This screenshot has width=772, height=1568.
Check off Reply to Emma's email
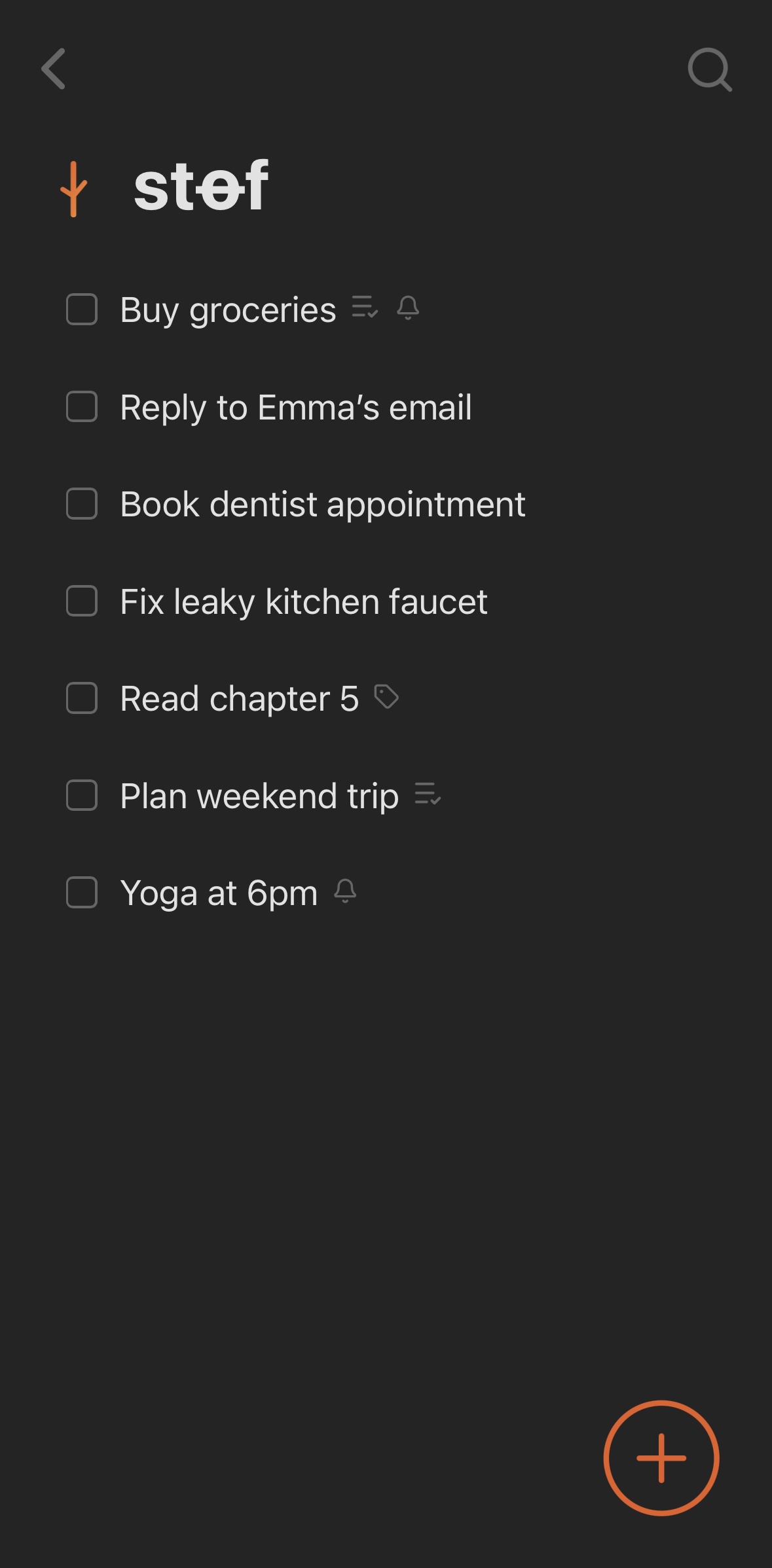(81, 408)
